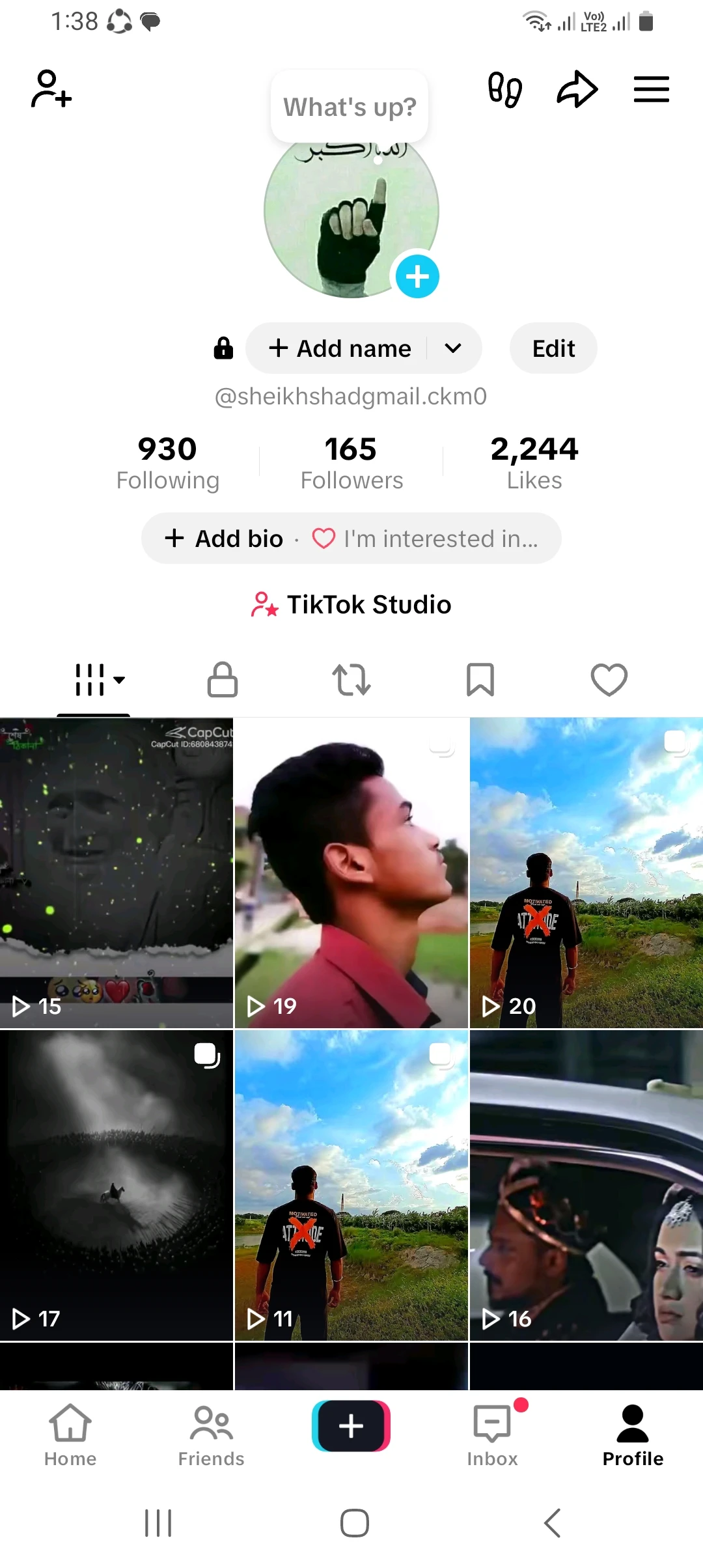703x1568 pixels.
Task: View the 165 Followers list
Action: tap(351, 462)
